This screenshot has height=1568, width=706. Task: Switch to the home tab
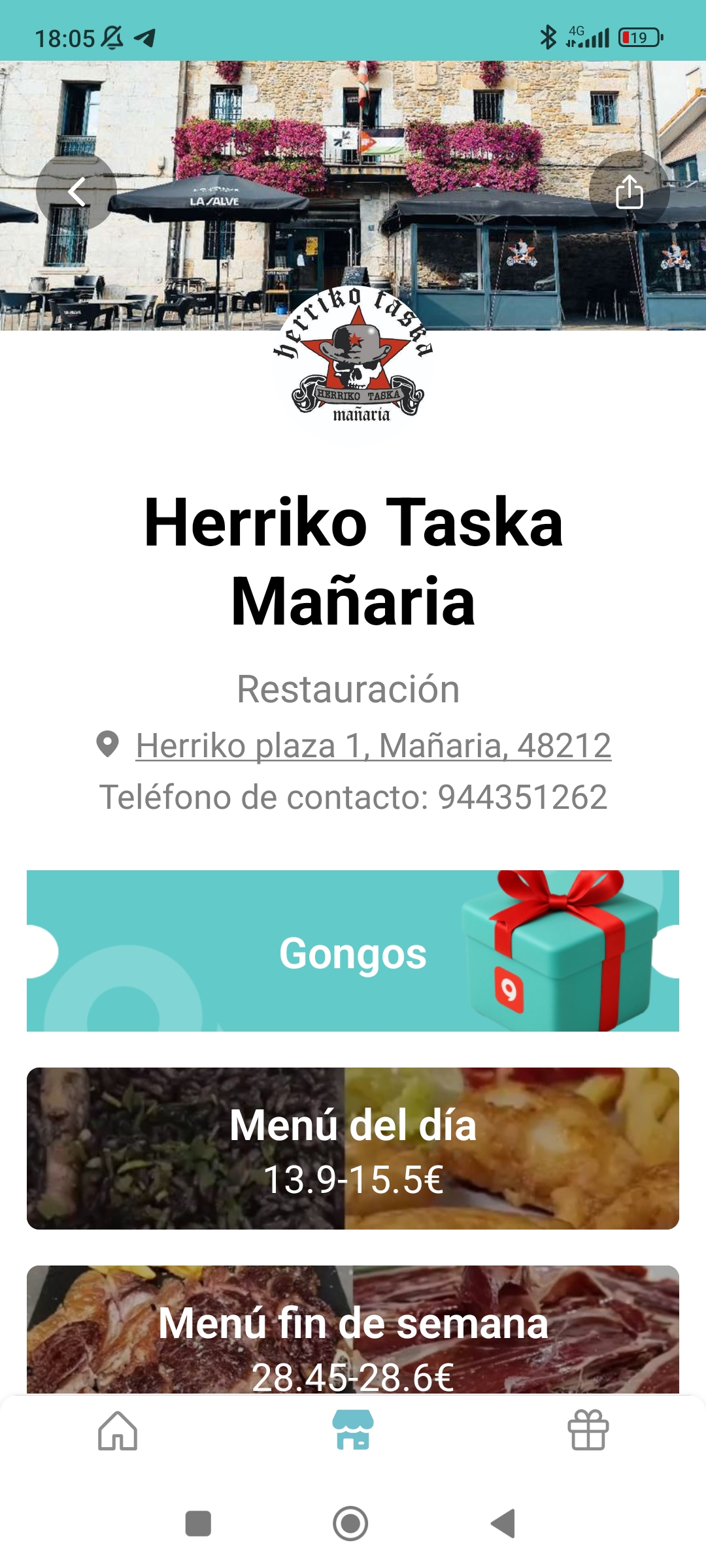(118, 1431)
